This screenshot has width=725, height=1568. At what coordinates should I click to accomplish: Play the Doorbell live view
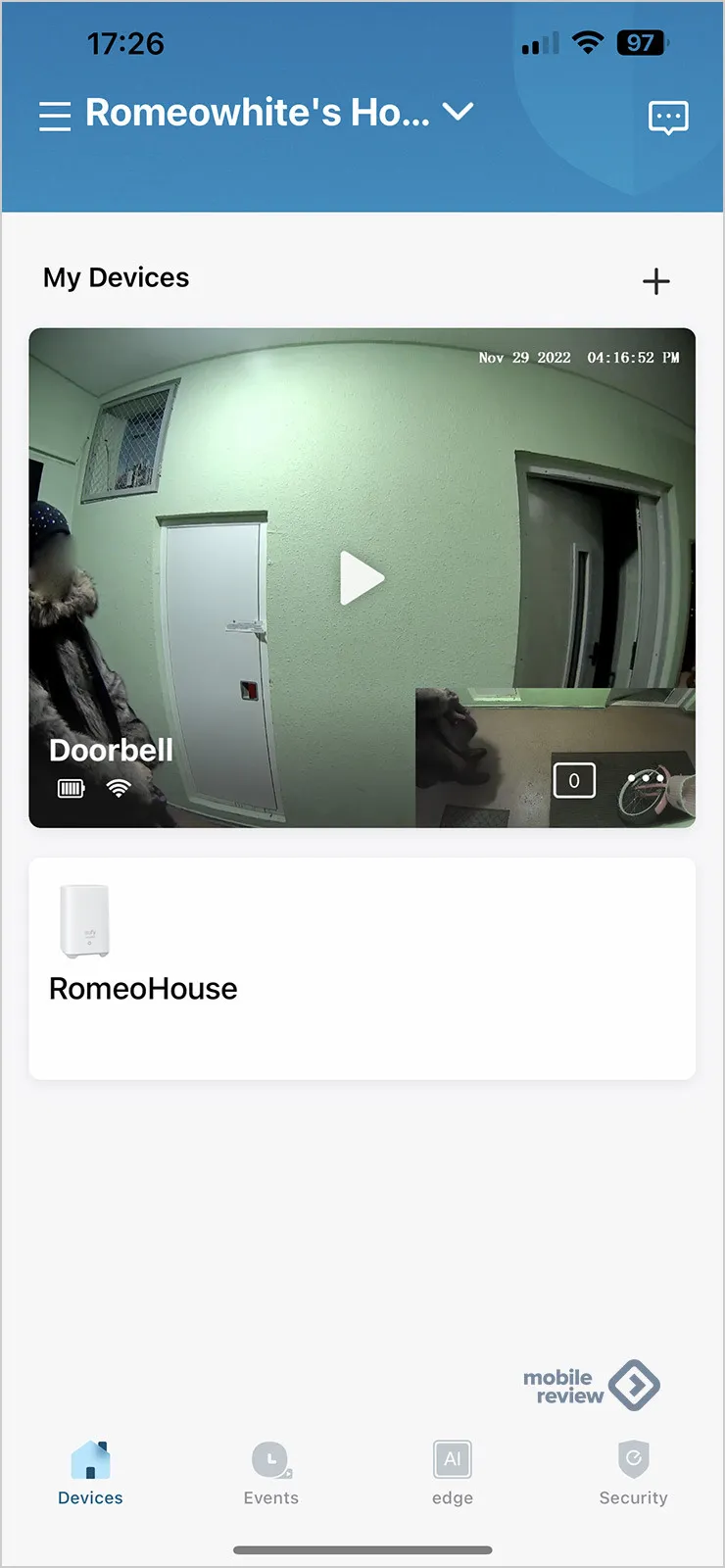(x=362, y=578)
